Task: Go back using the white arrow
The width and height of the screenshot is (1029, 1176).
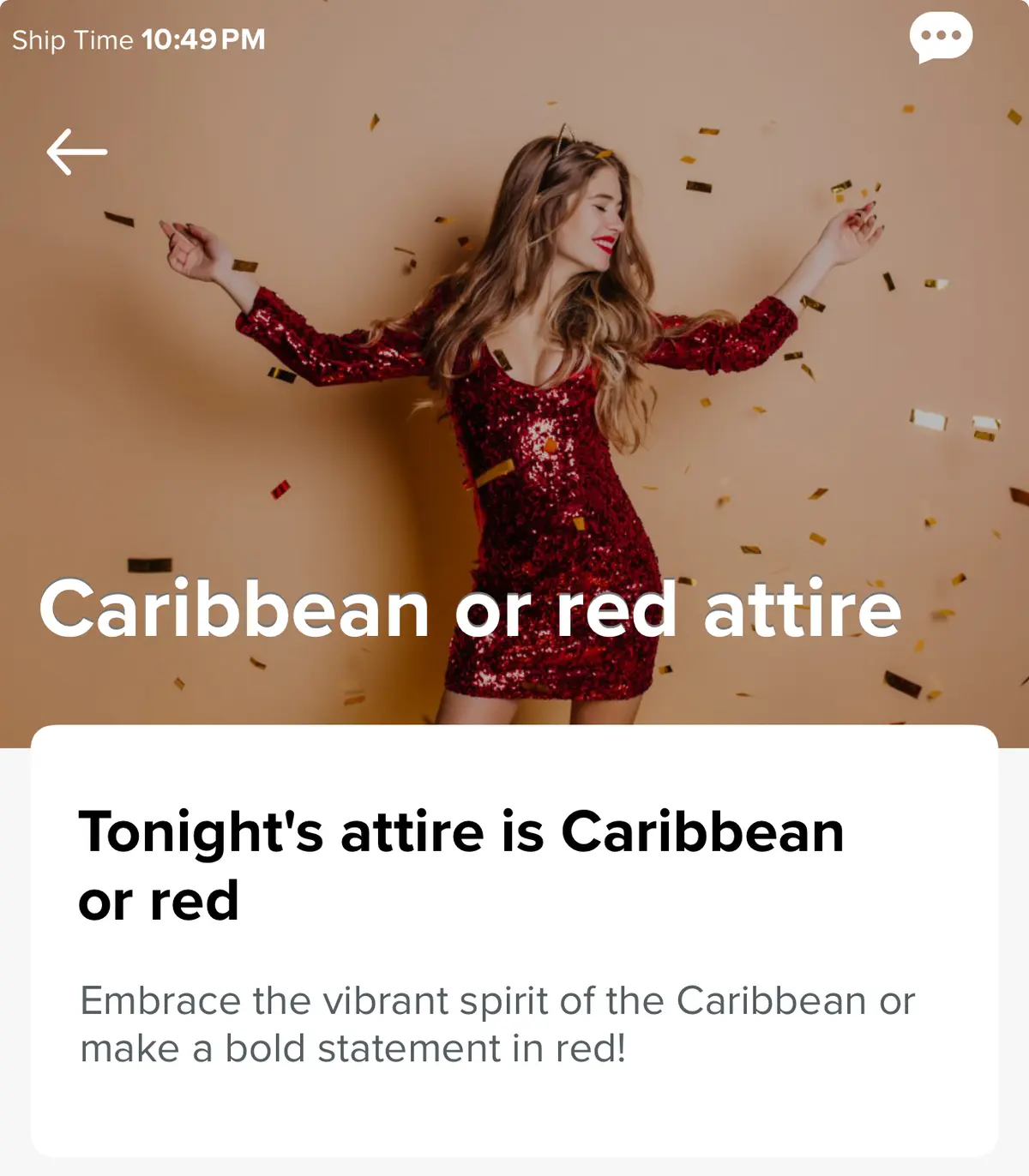Action: (x=76, y=152)
